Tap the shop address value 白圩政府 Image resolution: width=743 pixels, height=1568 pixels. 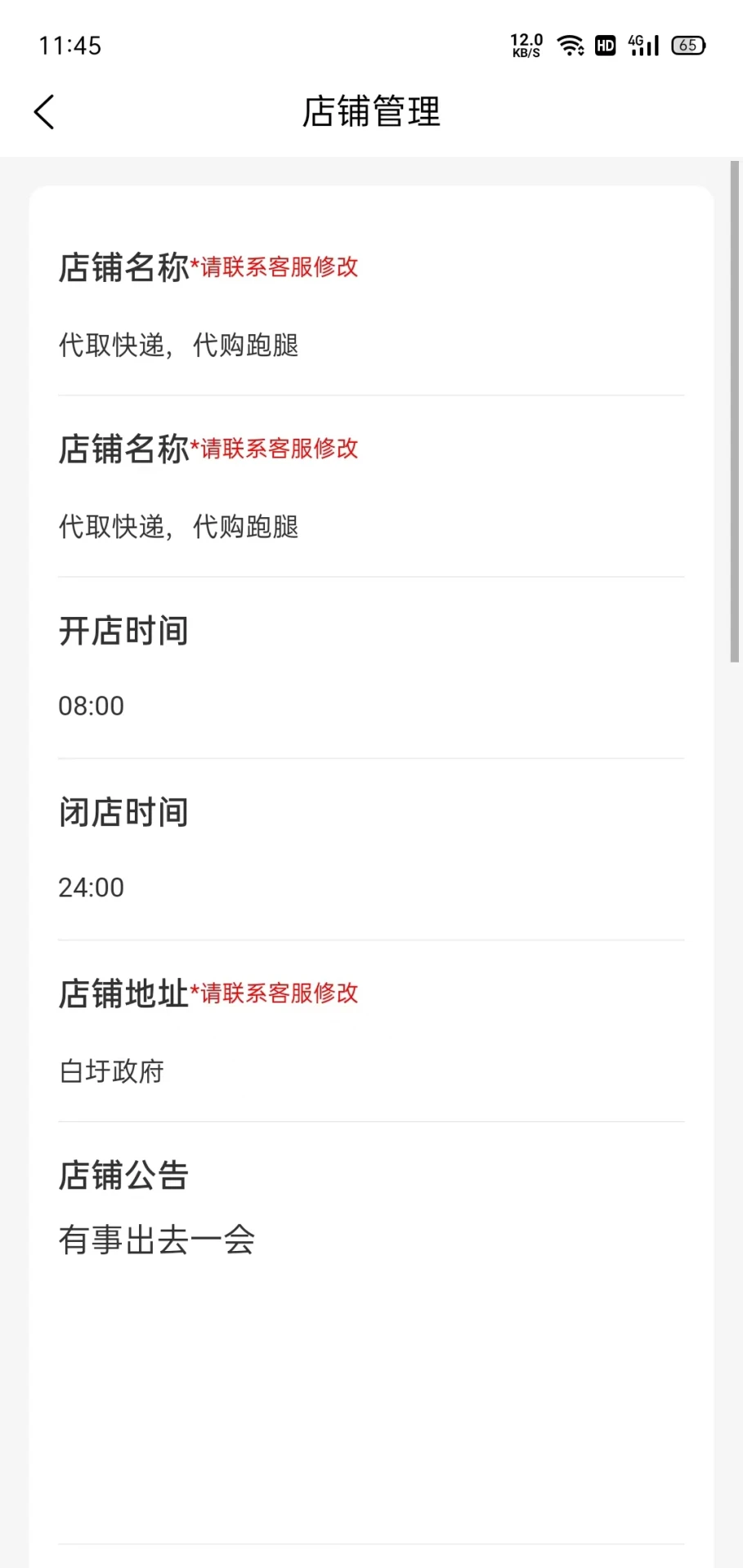[x=112, y=1071]
